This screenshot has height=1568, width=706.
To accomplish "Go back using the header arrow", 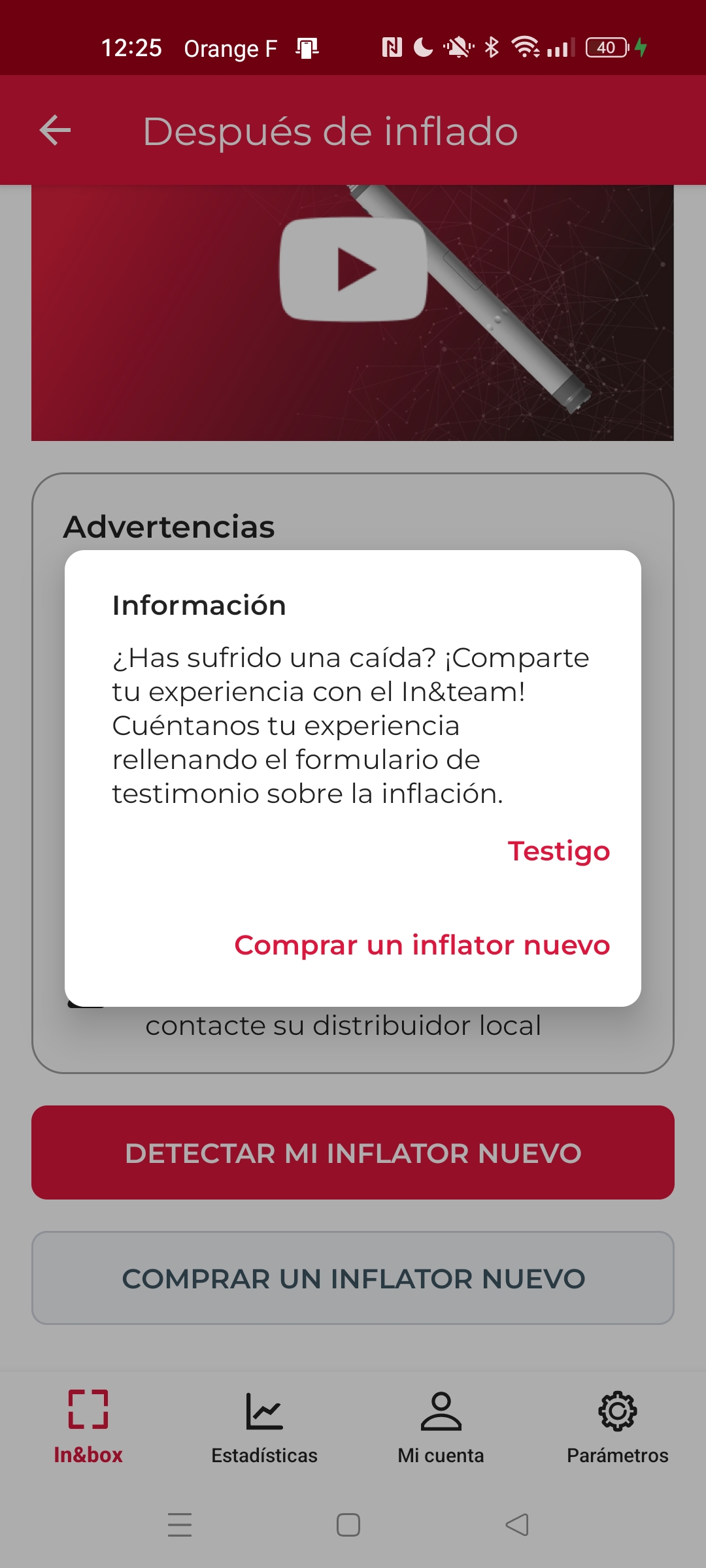I will coord(56,130).
